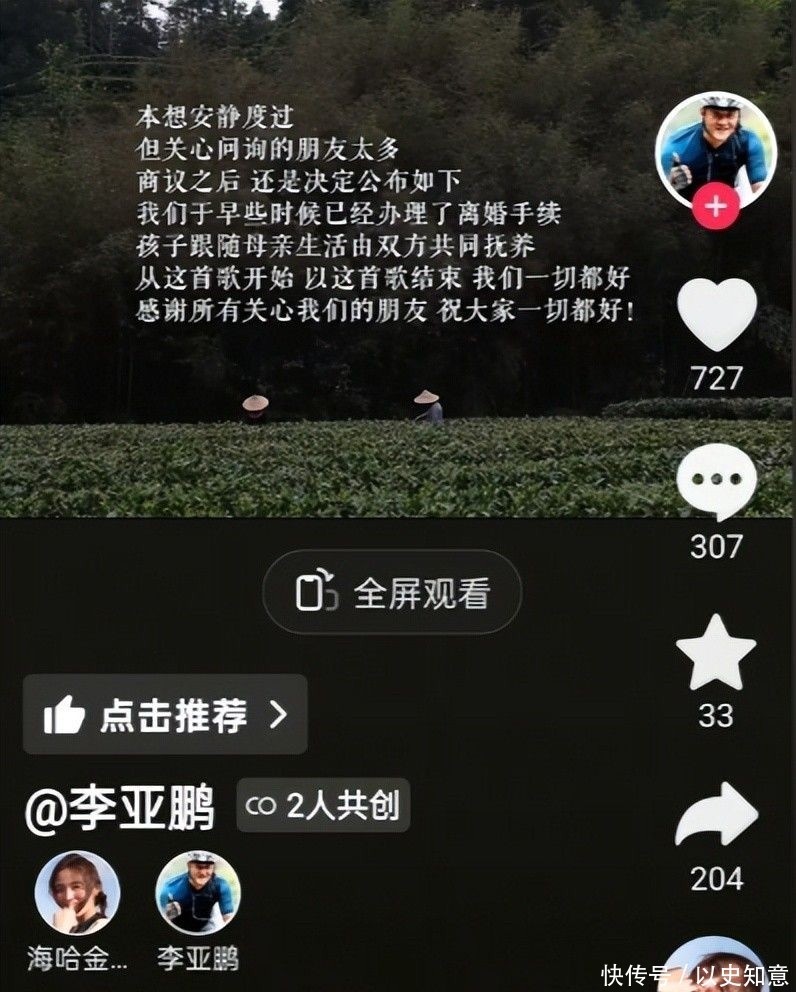Like this video with the heart icon
This screenshot has height=992, width=796.
tap(716, 314)
